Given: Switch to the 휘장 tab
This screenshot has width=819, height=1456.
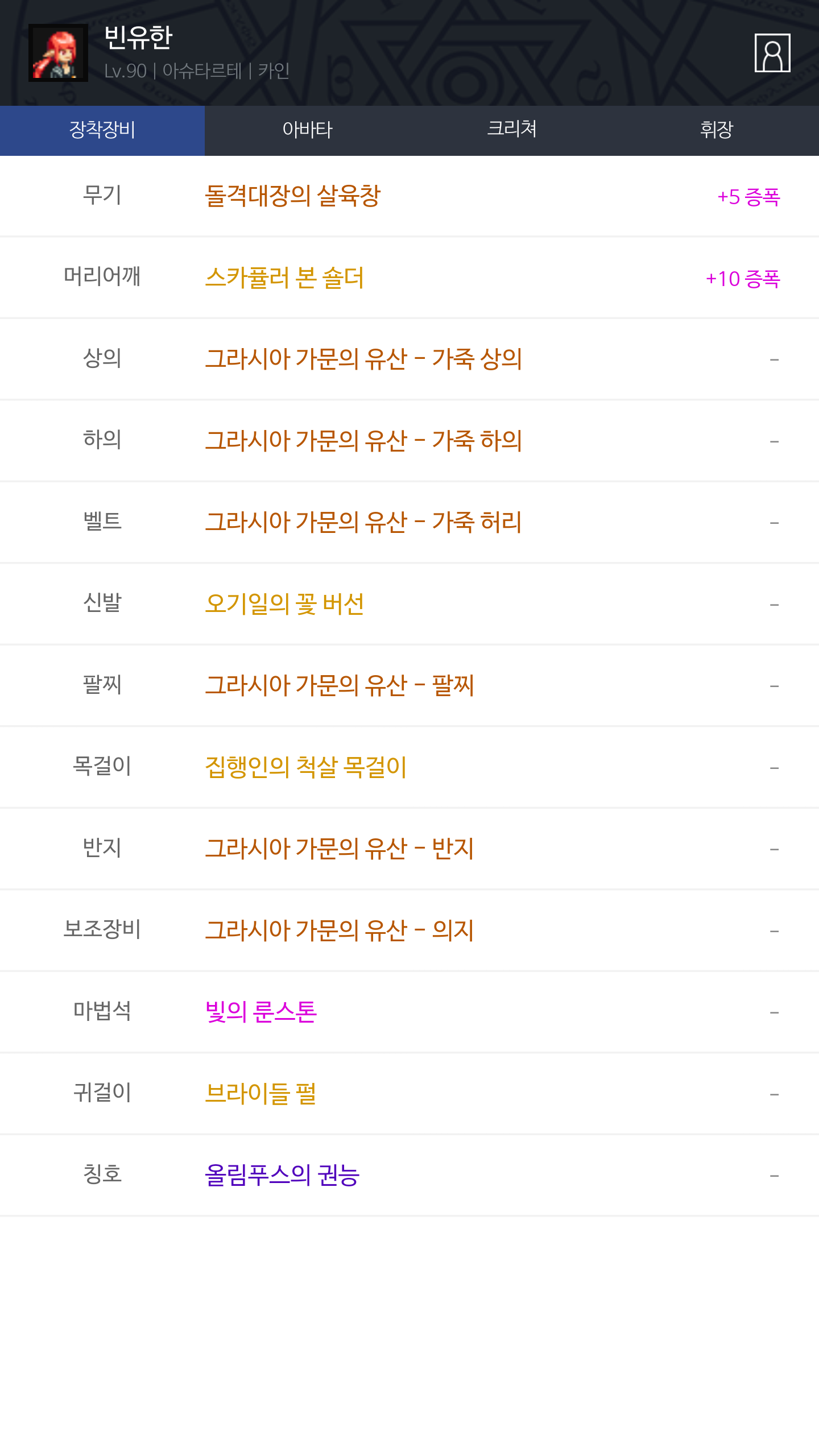Looking at the screenshot, I should 717,130.
